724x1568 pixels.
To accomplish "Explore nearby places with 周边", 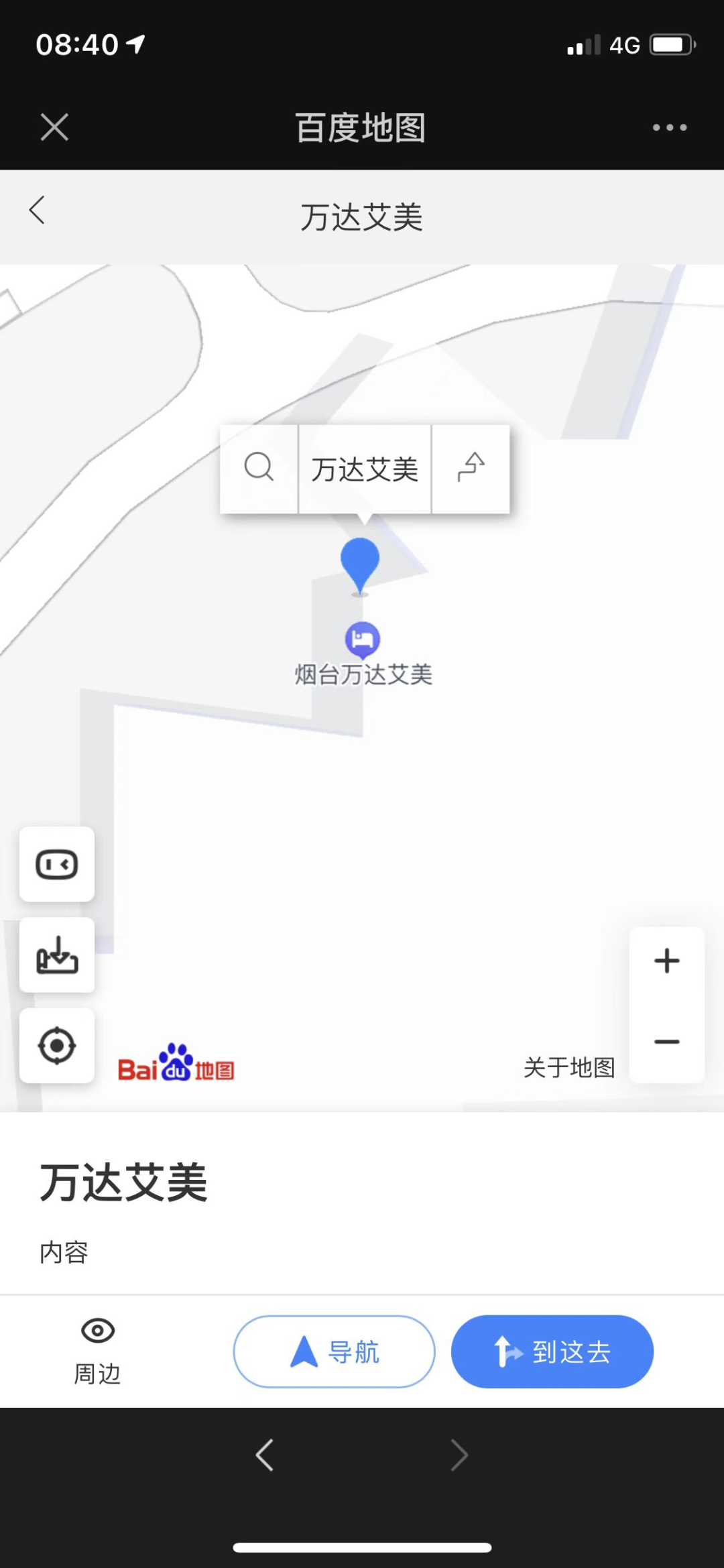I will [97, 1351].
